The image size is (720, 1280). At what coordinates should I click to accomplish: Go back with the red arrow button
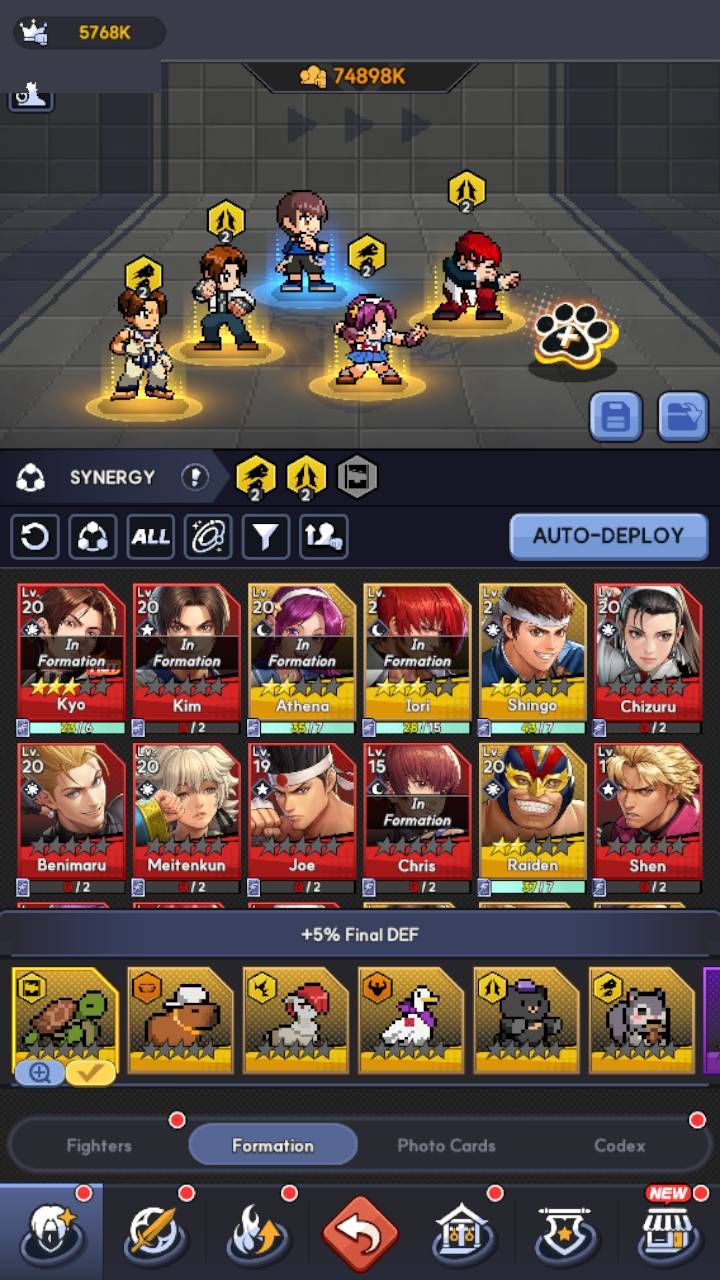tap(360, 1233)
